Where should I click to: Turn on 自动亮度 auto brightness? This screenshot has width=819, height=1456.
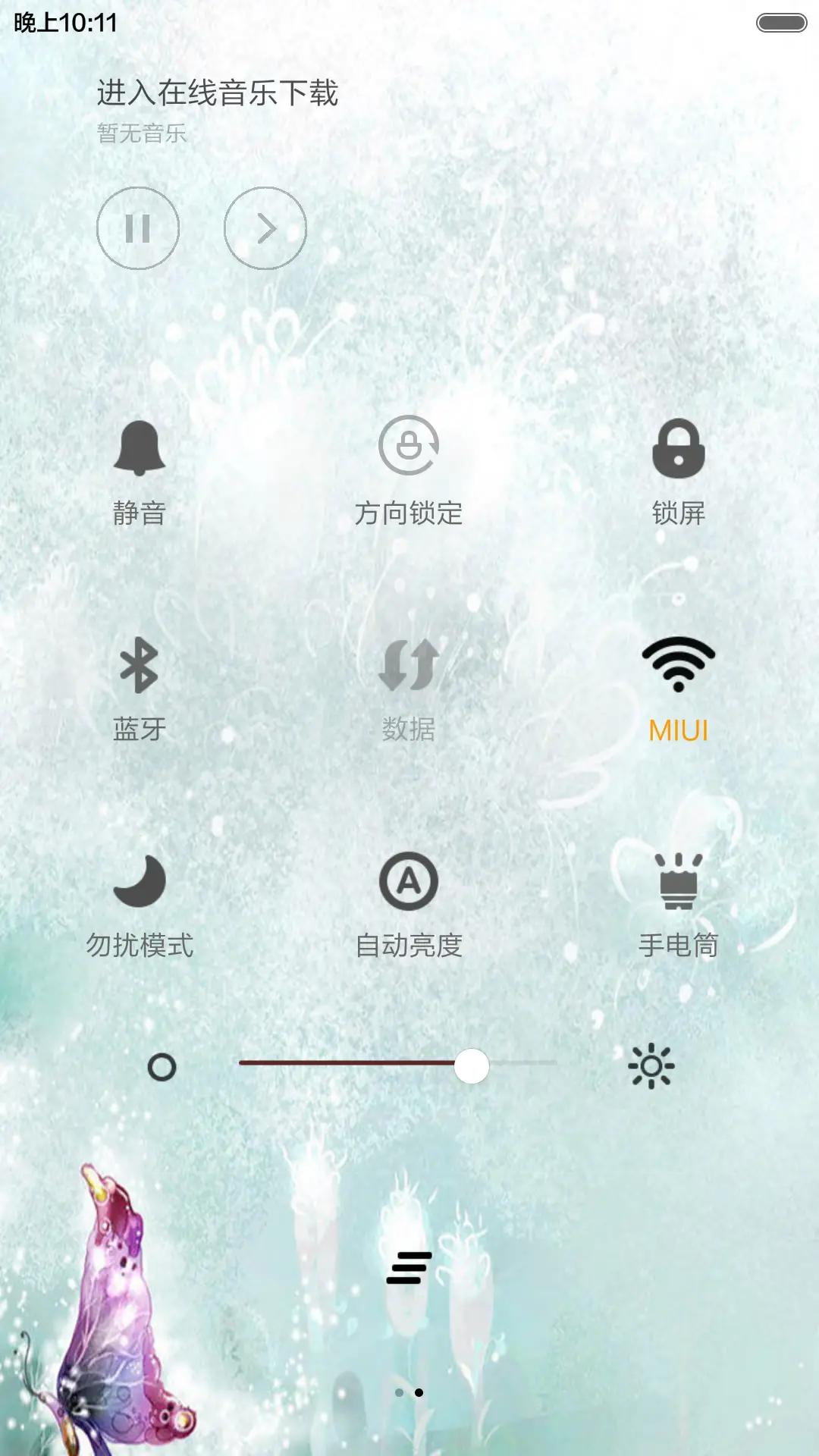[409, 880]
